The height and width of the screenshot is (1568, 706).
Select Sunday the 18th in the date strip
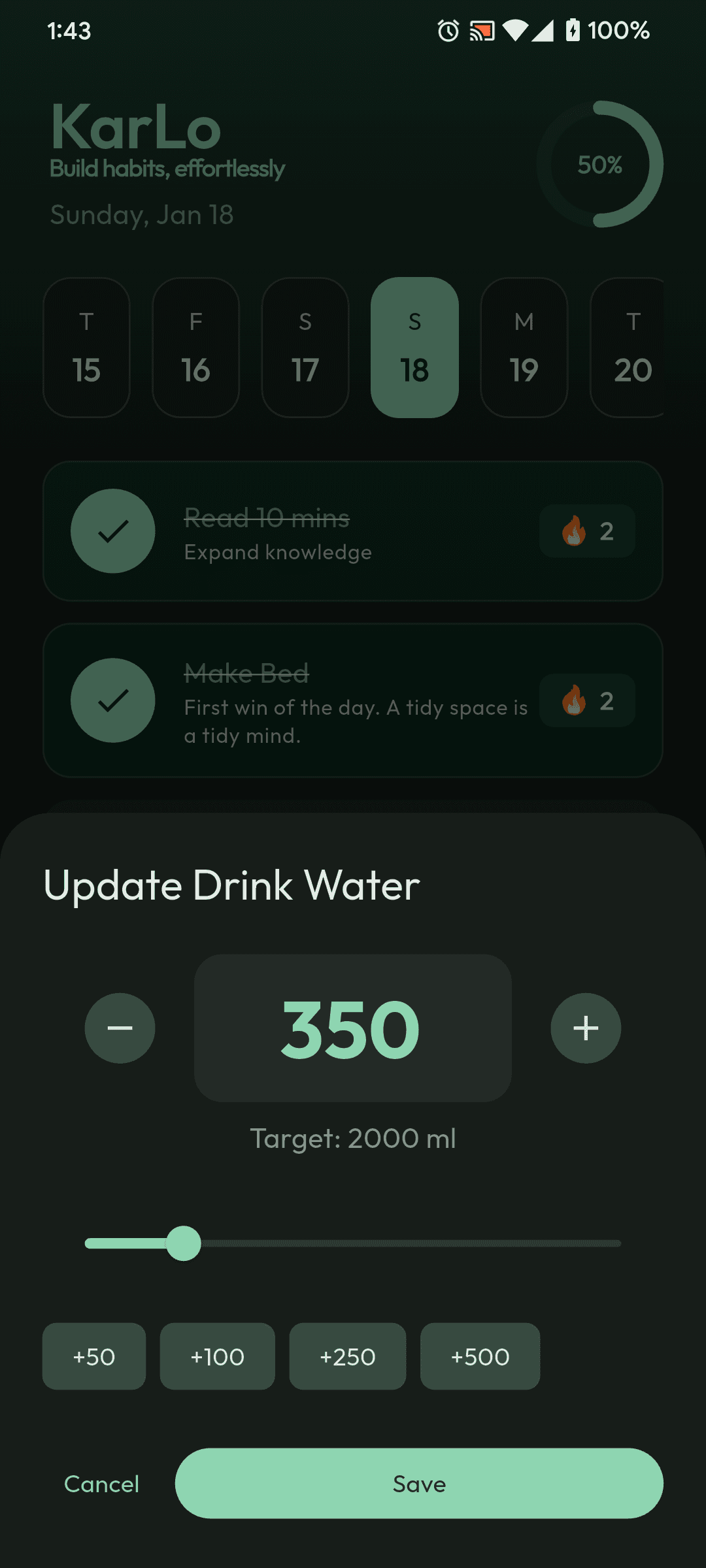[x=414, y=347]
